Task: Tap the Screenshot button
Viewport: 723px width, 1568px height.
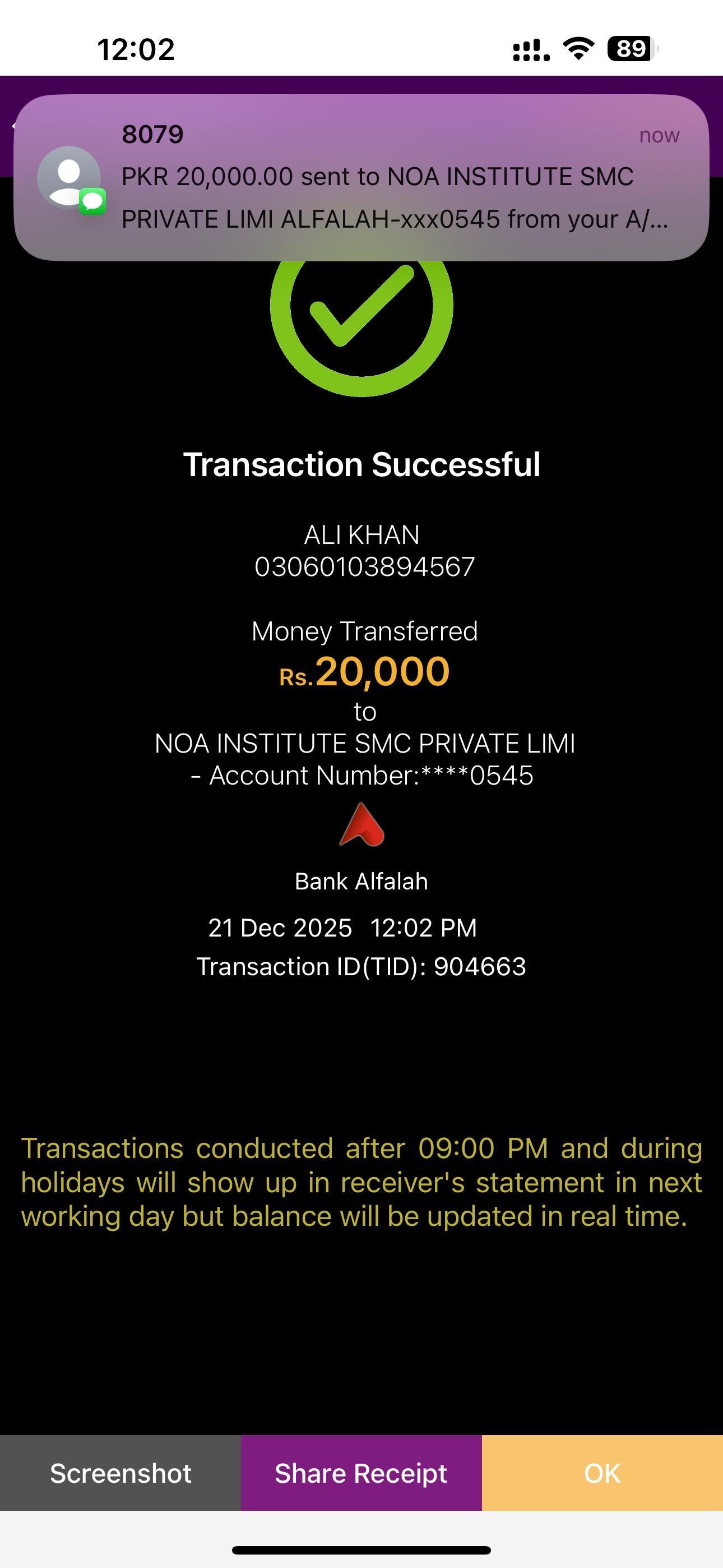Action: pos(121,1473)
